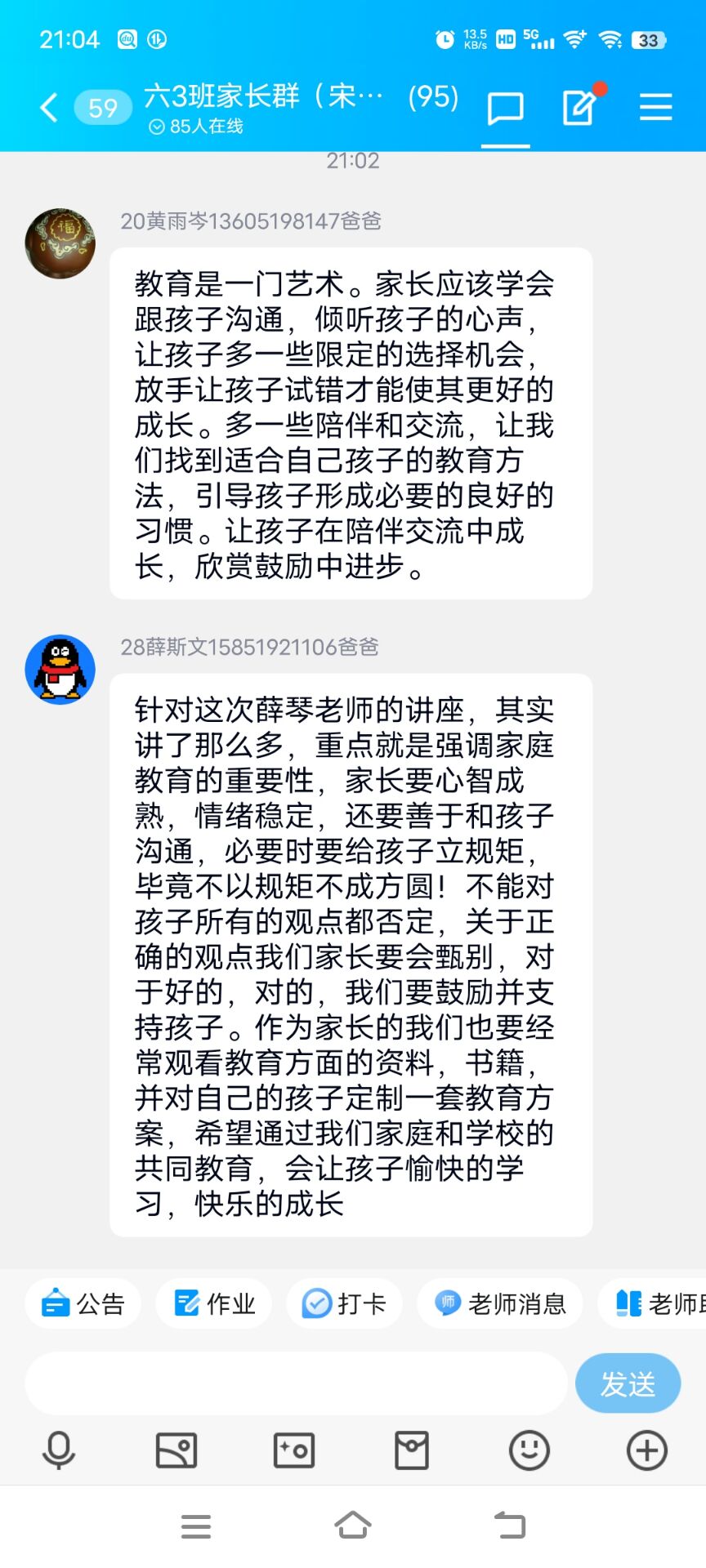Attach an image from gallery icon

pos(176,1451)
